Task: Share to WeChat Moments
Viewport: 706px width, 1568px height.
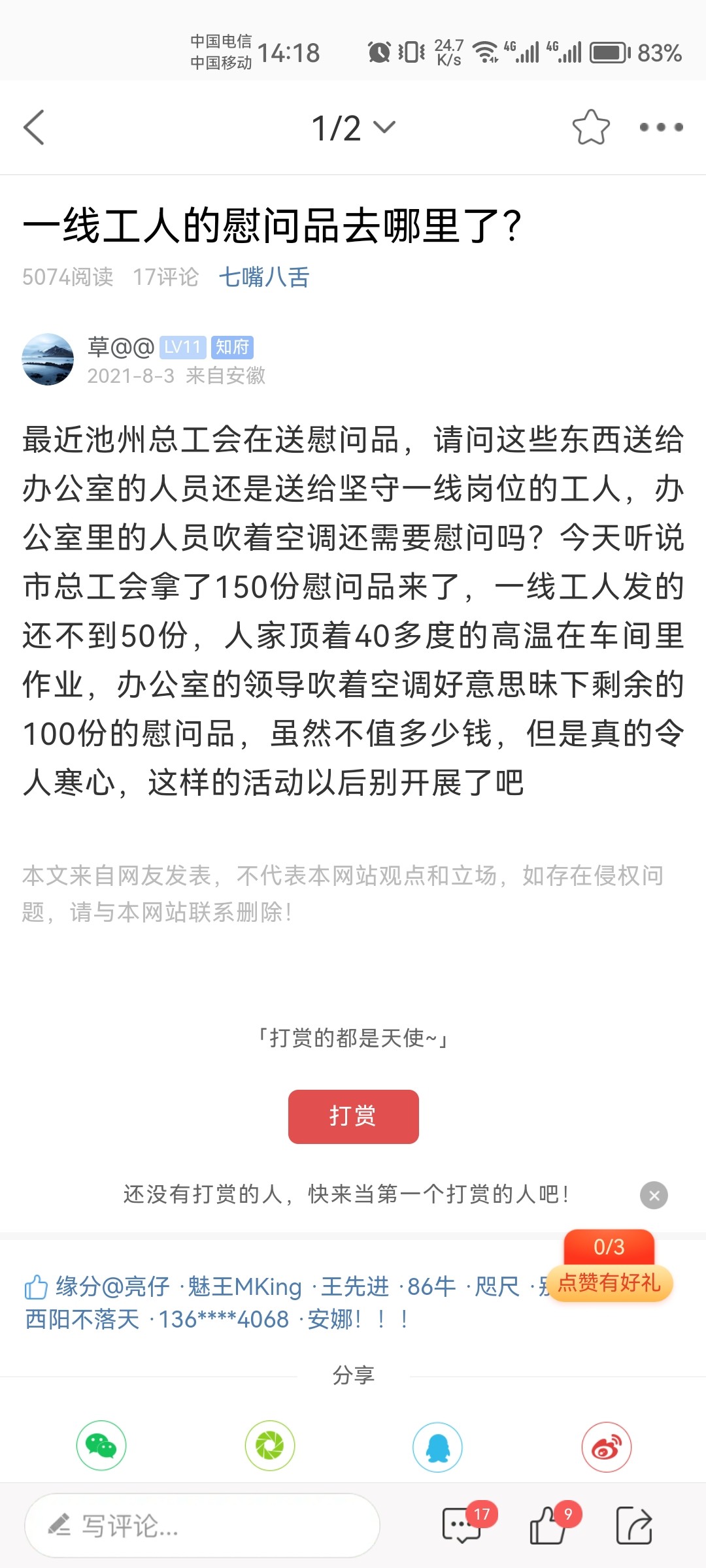Action: tap(270, 1446)
